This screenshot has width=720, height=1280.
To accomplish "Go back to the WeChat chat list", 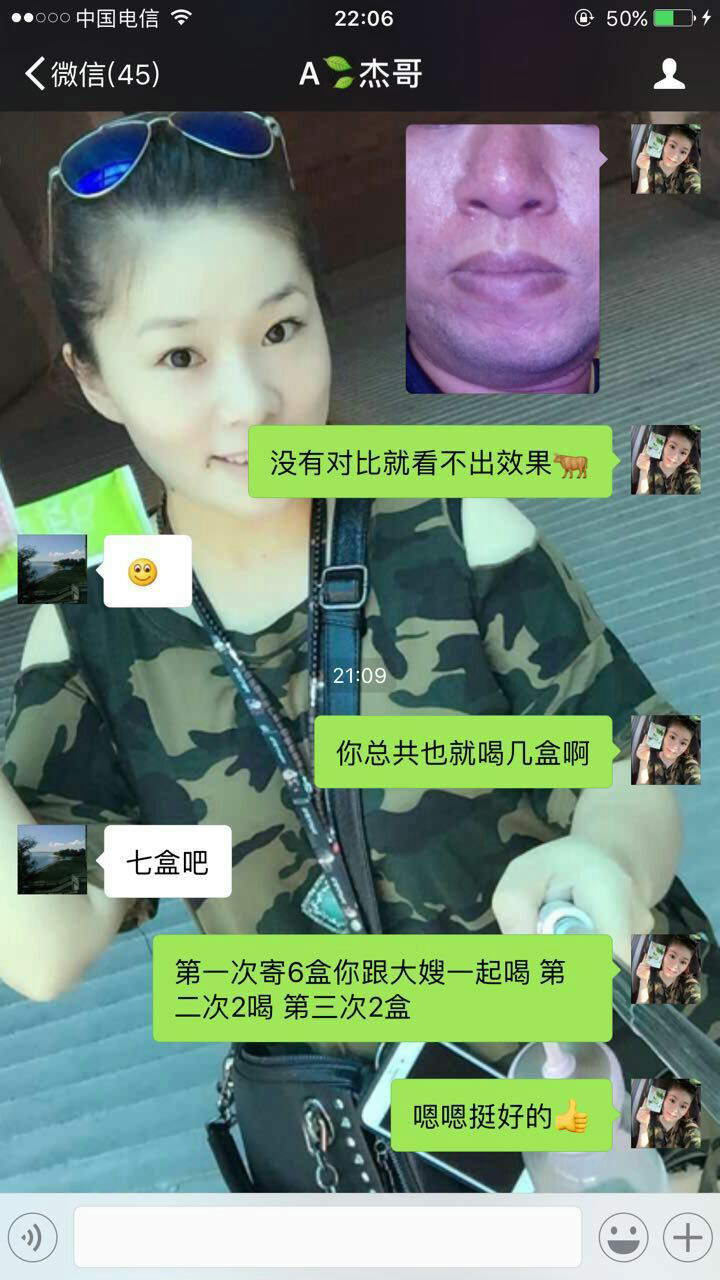I will click(90, 74).
